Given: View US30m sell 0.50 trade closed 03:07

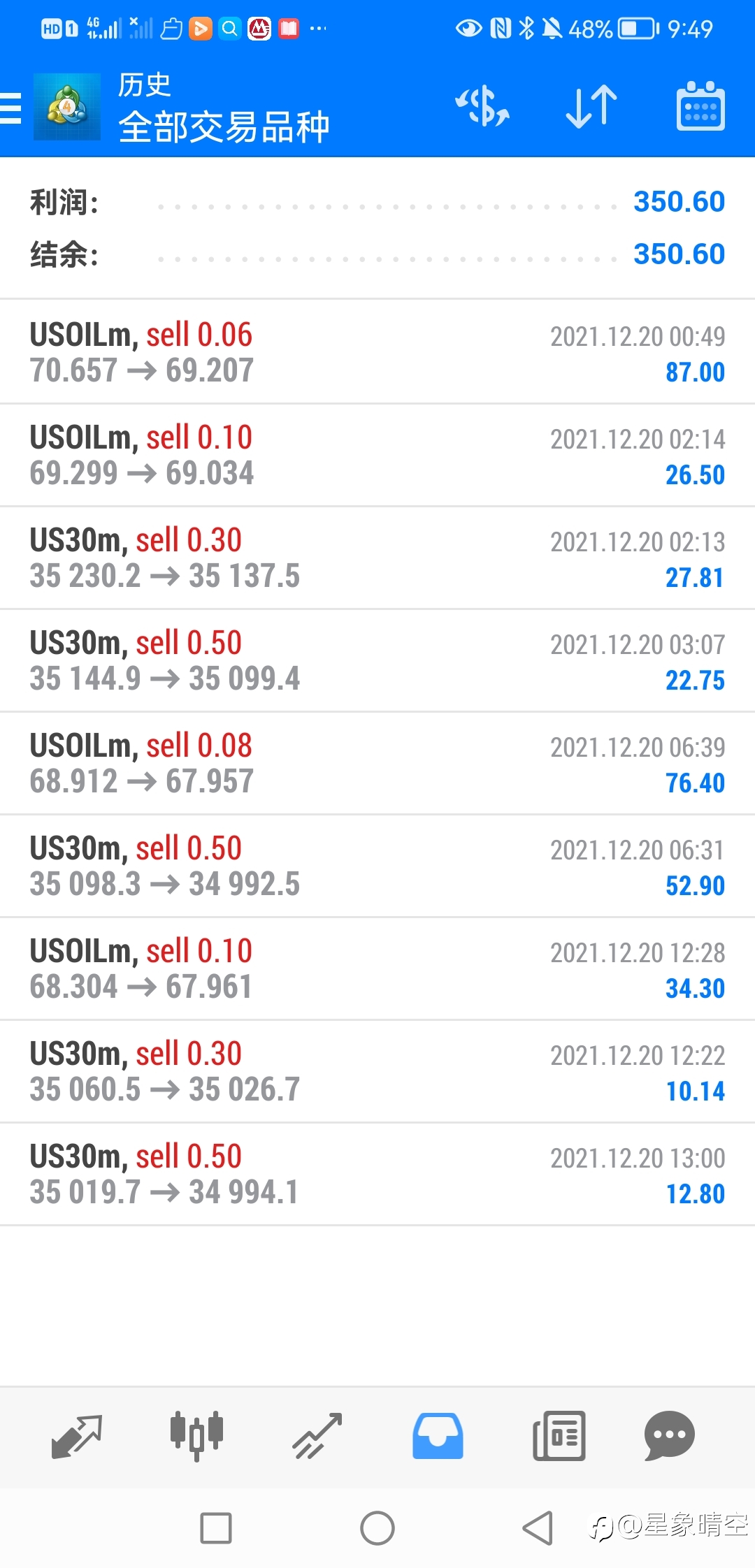Looking at the screenshot, I should click(377, 660).
